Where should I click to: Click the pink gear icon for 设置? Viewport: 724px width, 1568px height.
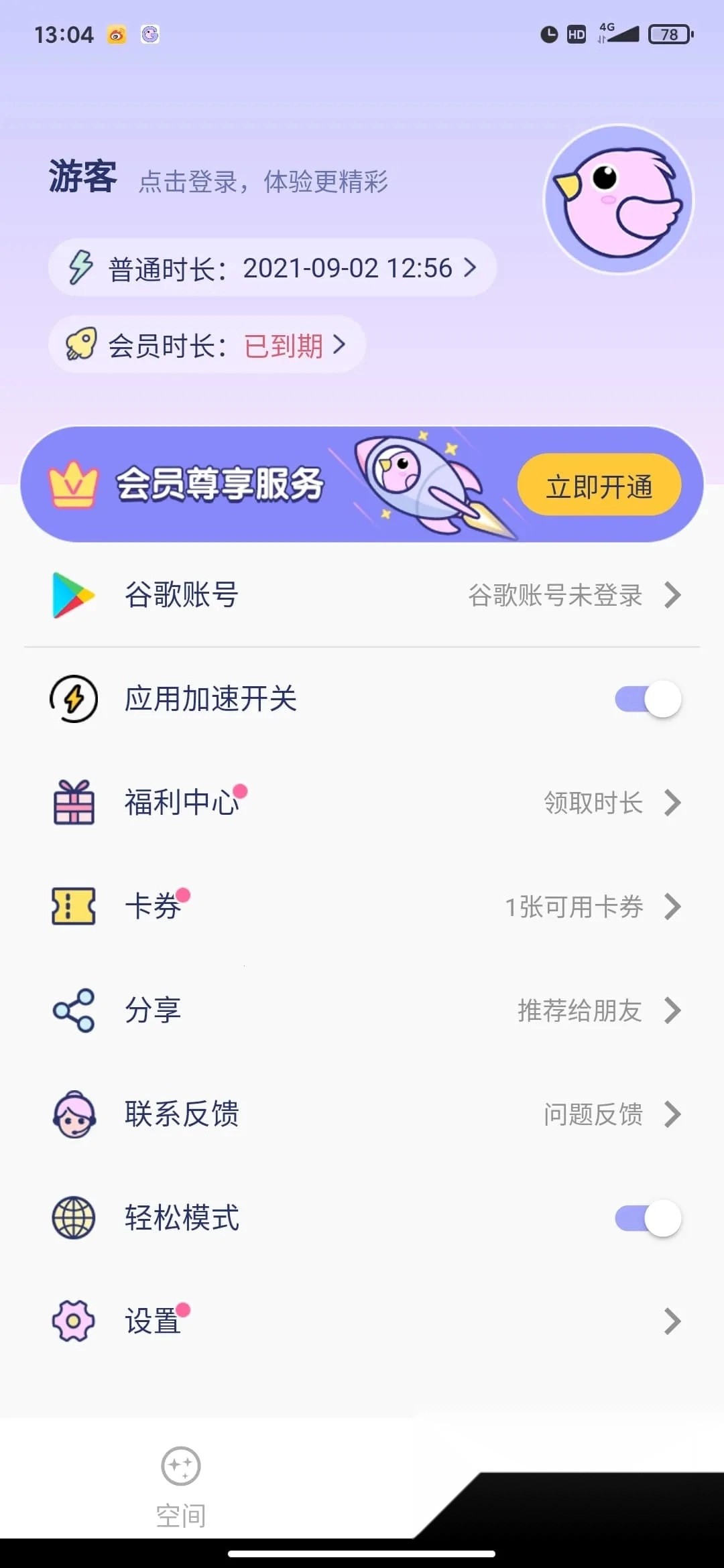pyautogui.click(x=72, y=1321)
